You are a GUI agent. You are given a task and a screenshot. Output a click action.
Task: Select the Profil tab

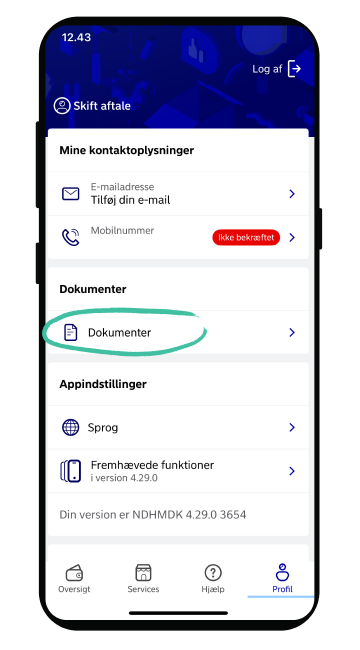(282, 579)
